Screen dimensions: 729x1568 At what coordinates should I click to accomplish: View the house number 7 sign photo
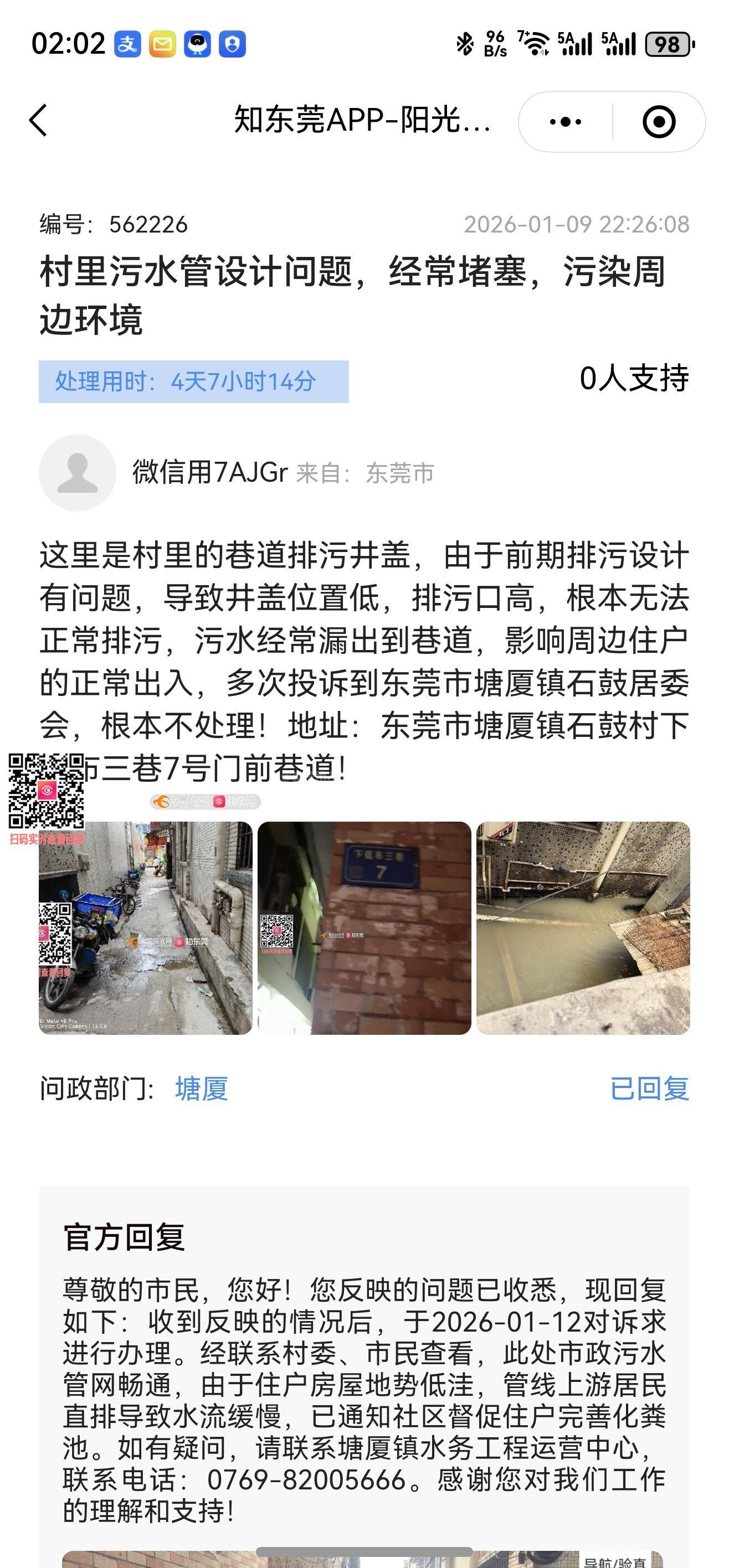(x=364, y=927)
